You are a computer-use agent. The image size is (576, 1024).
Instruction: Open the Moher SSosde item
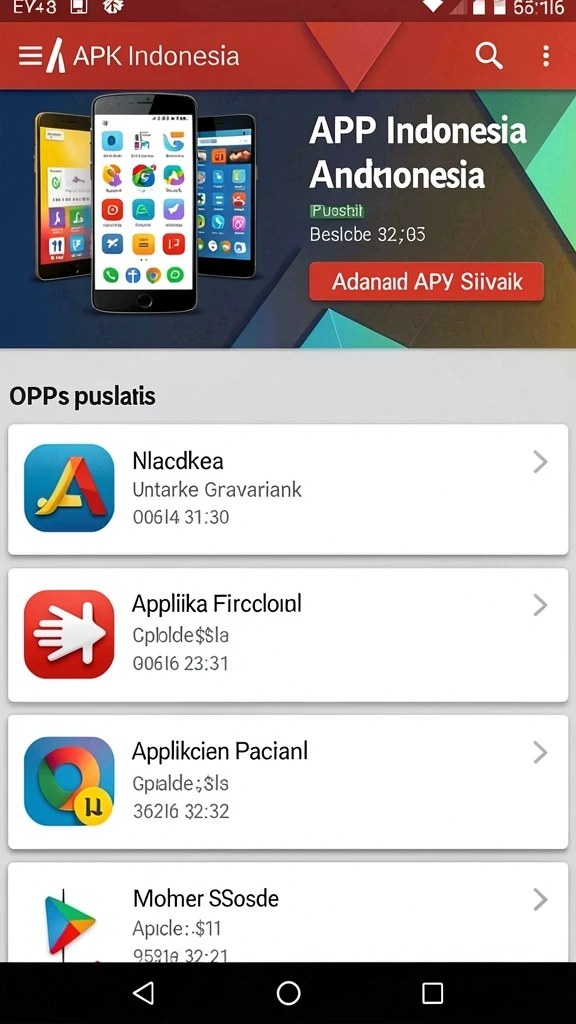point(288,912)
